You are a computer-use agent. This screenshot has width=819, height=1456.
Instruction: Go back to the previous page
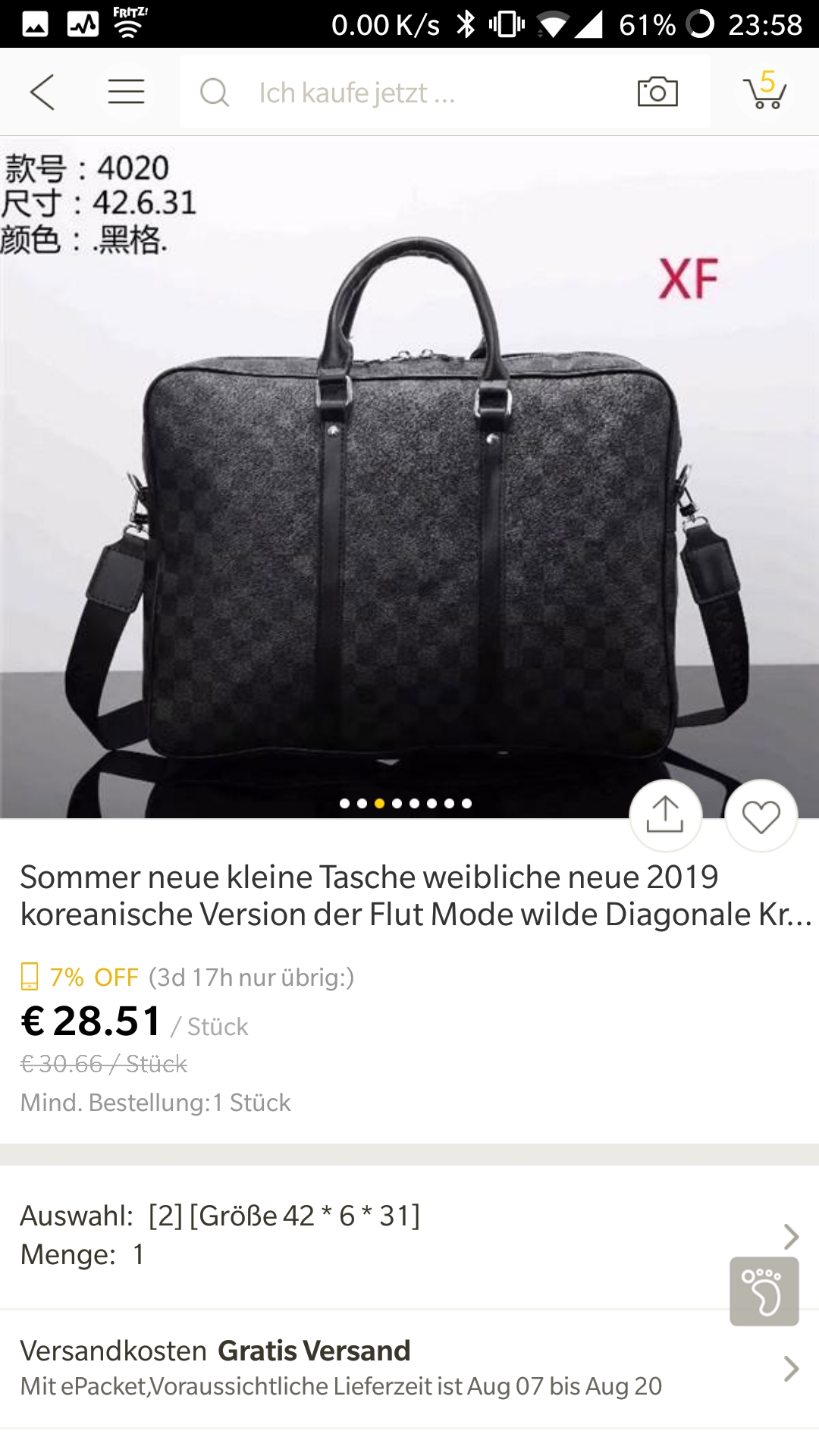point(42,93)
